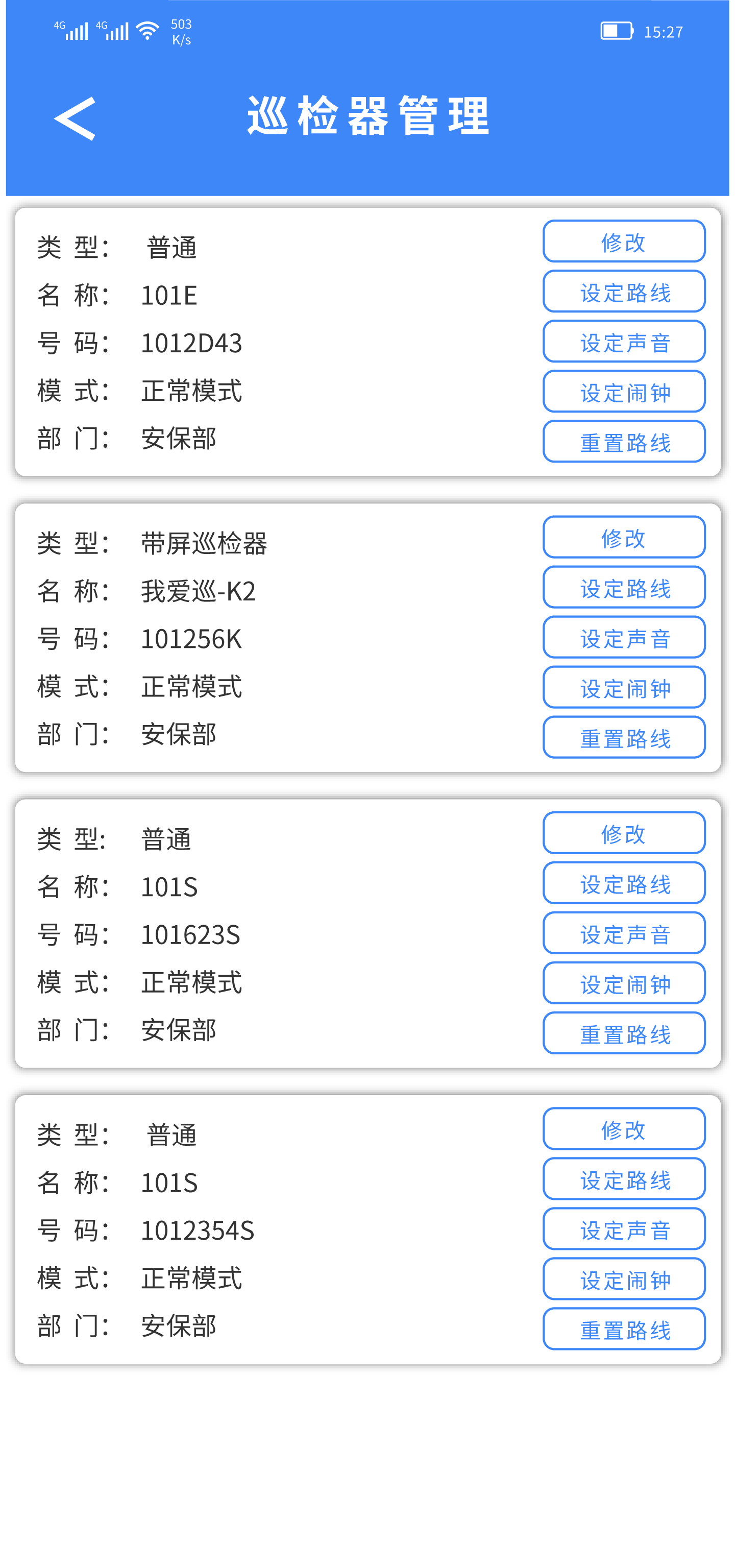736x1568 pixels.
Task: Click the battery icon in the status bar
Action: coord(618,32)
